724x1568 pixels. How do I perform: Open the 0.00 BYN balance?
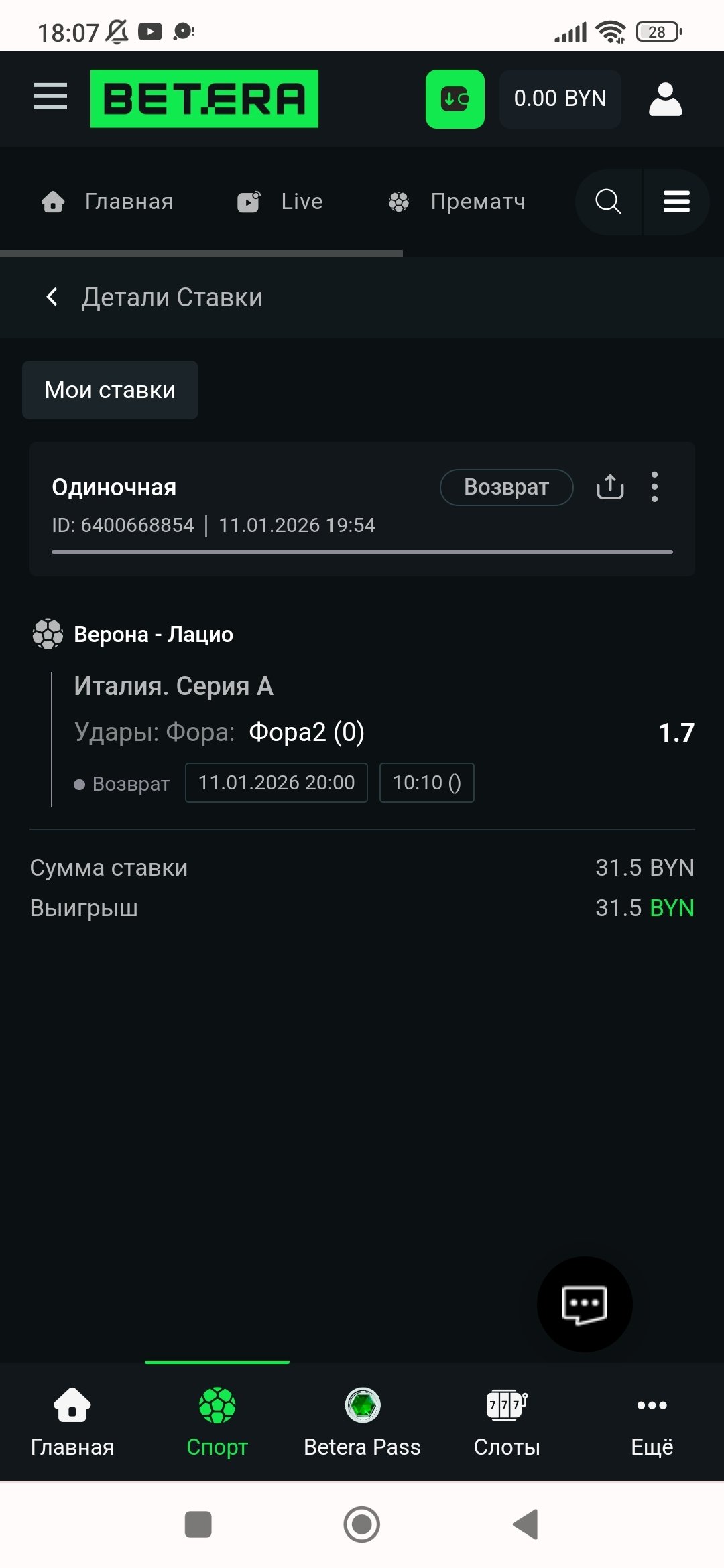[x=560, y=99]
